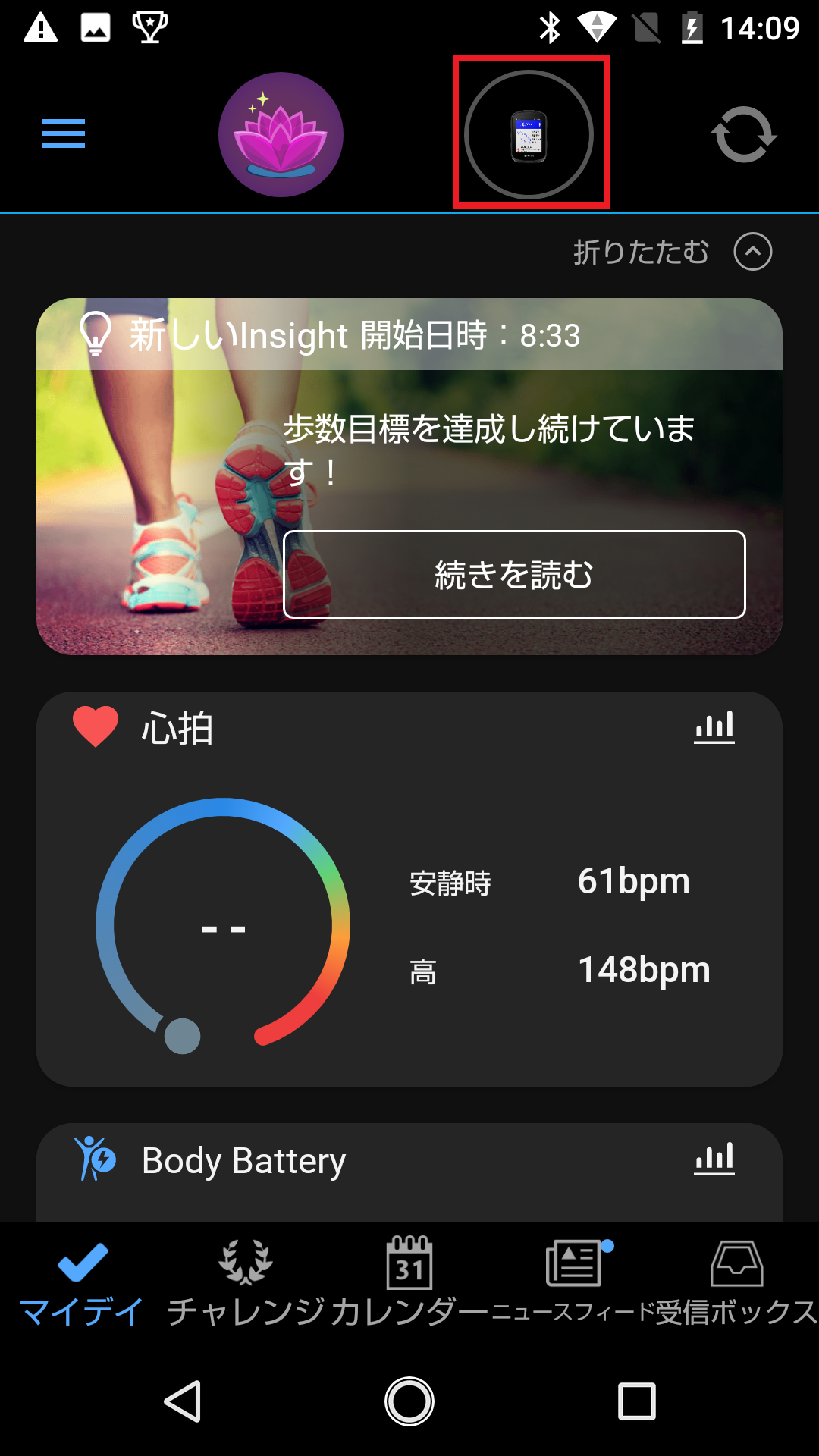The image size is (819, 1456).
Task: Open the Body Battery chart icon
Action: [714, 1159]
